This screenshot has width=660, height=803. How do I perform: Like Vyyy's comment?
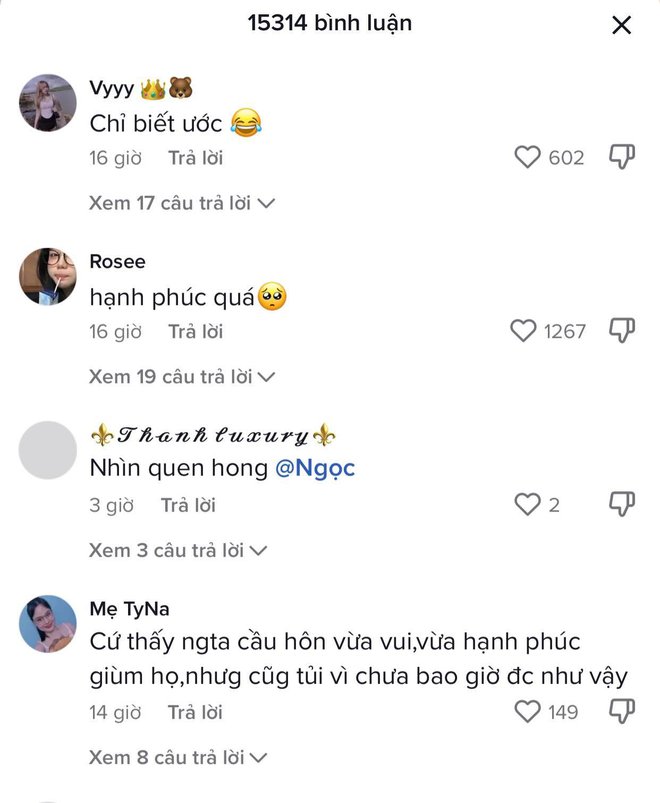[x=527, y=157]
